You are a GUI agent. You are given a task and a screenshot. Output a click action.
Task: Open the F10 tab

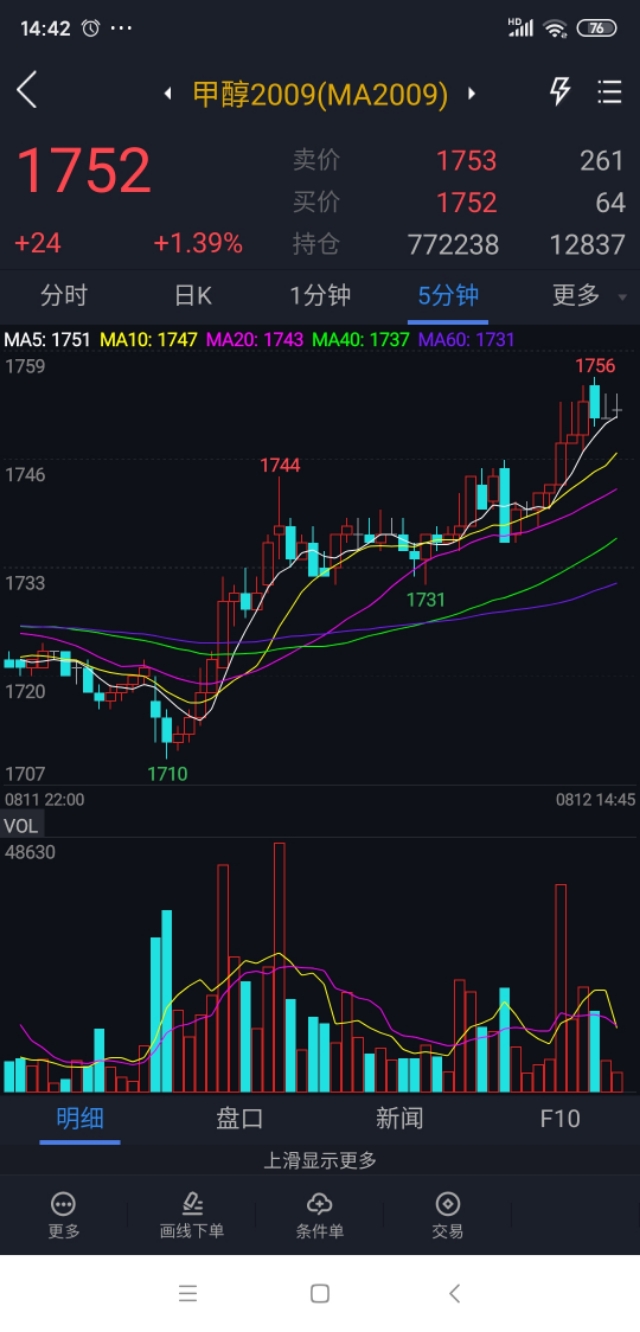560,1118
